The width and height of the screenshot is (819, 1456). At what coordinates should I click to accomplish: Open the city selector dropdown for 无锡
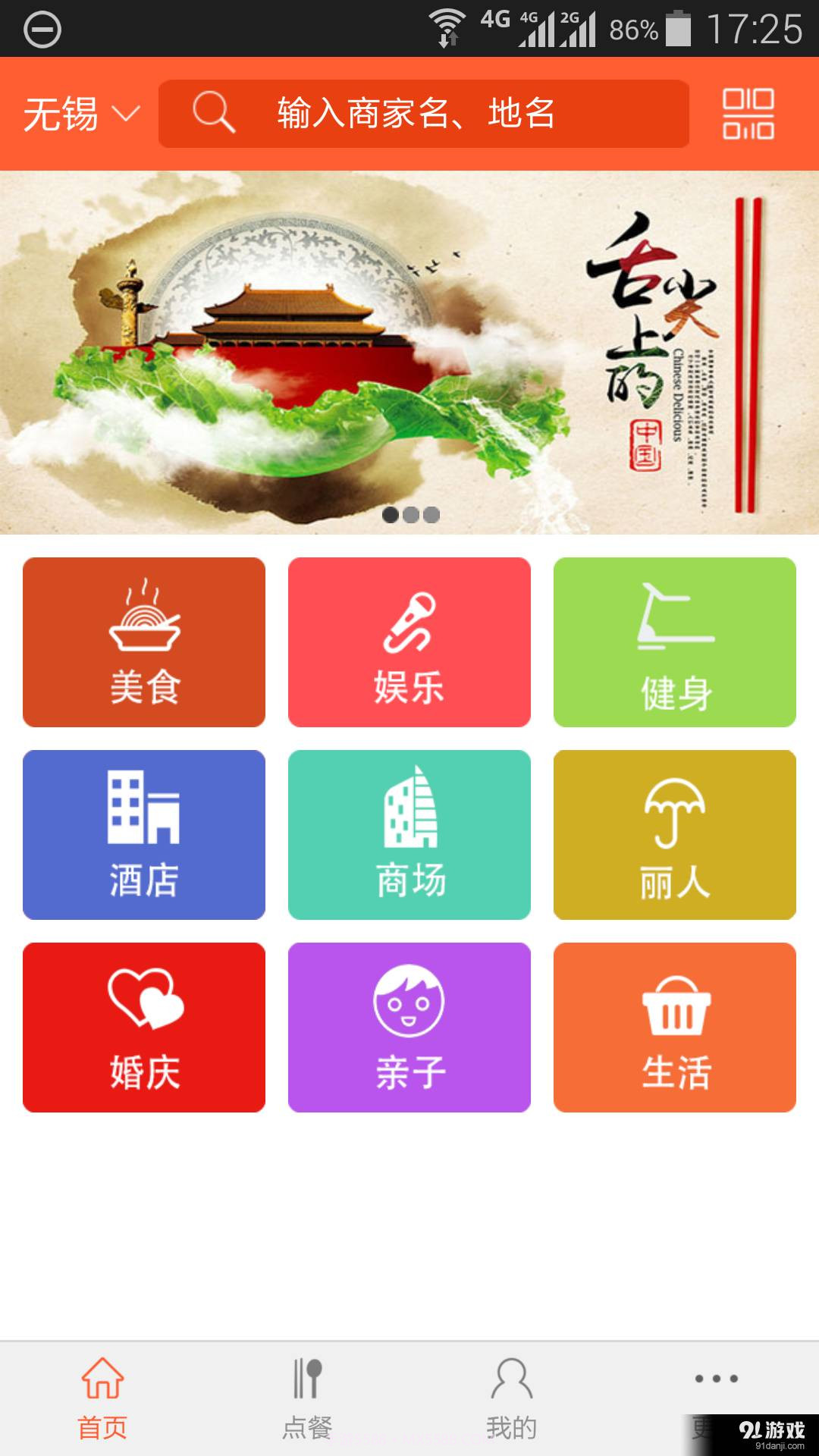80,114
